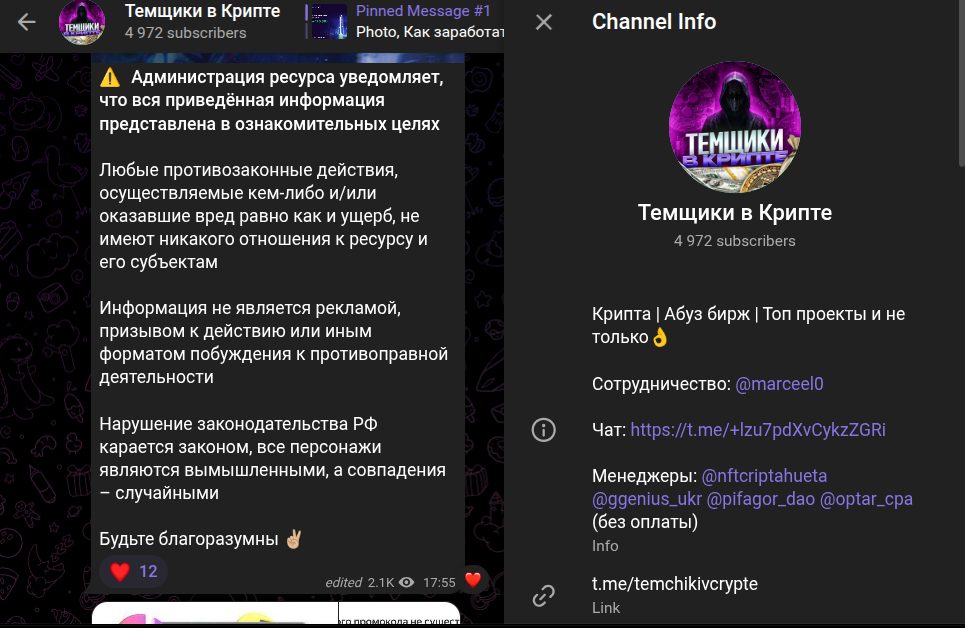965x628 pixels.
Task: Open manager @optar_cpa profile
Action: [866, 499]
